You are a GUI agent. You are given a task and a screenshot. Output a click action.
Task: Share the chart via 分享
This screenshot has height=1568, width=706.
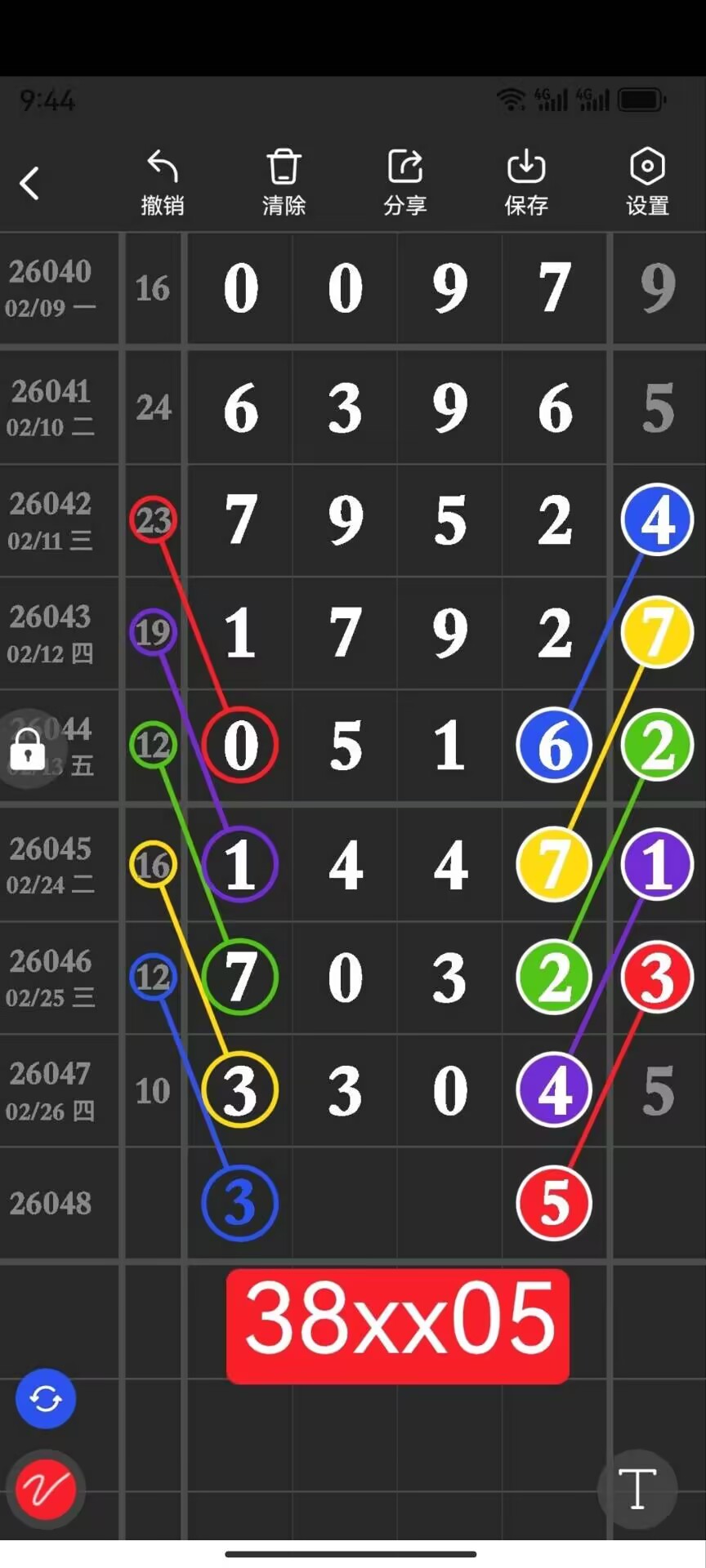tap(404, 182)
